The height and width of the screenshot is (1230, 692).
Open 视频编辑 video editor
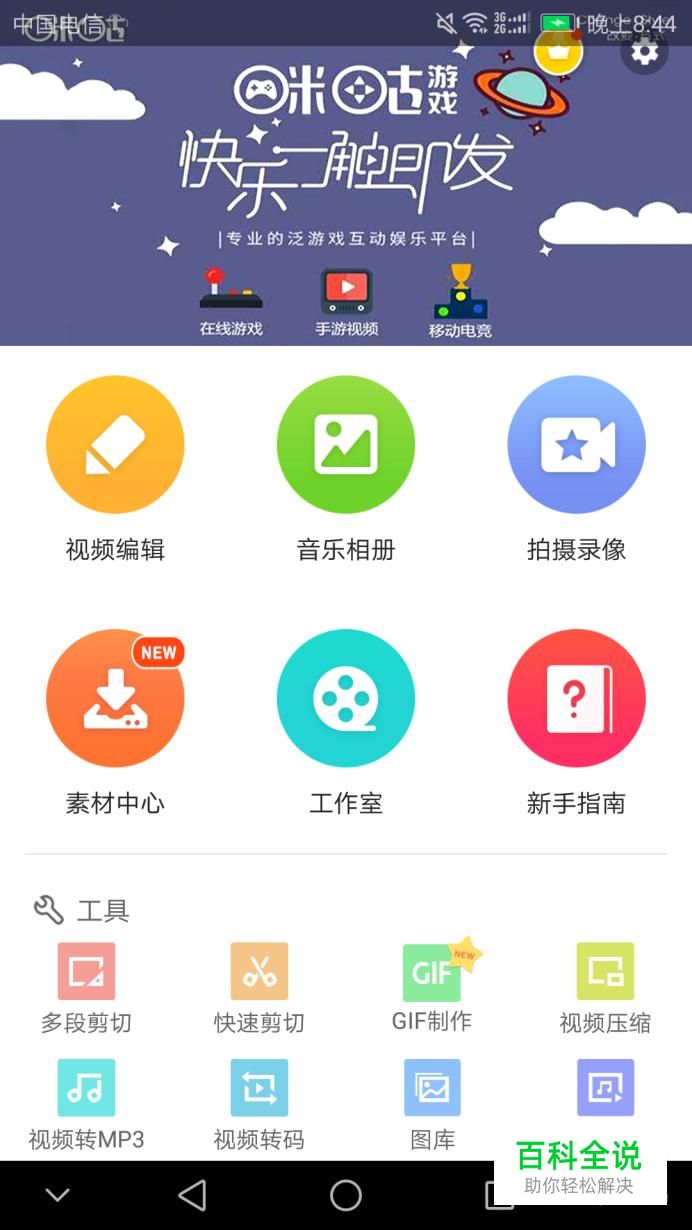coord(115,445)
